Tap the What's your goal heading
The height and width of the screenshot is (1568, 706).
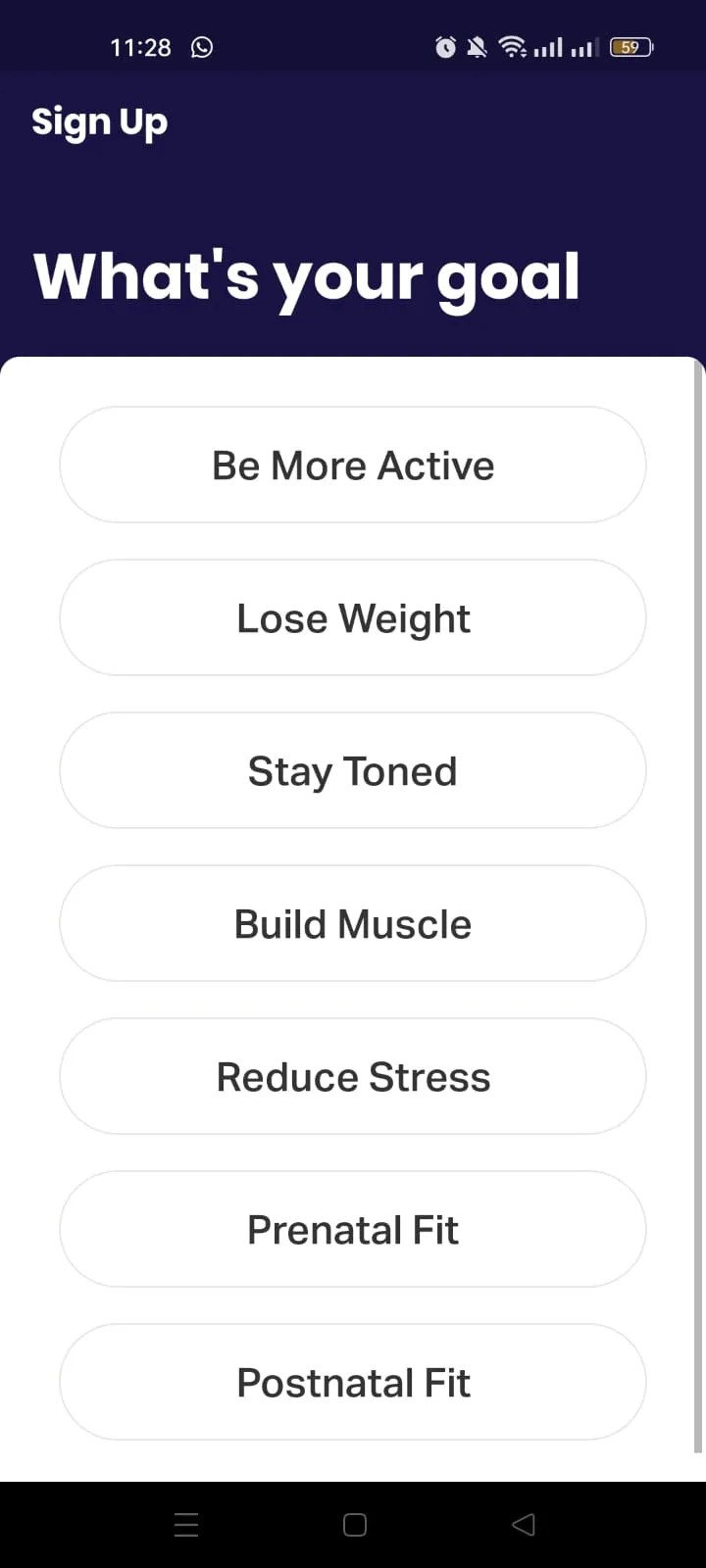point(308,276)
